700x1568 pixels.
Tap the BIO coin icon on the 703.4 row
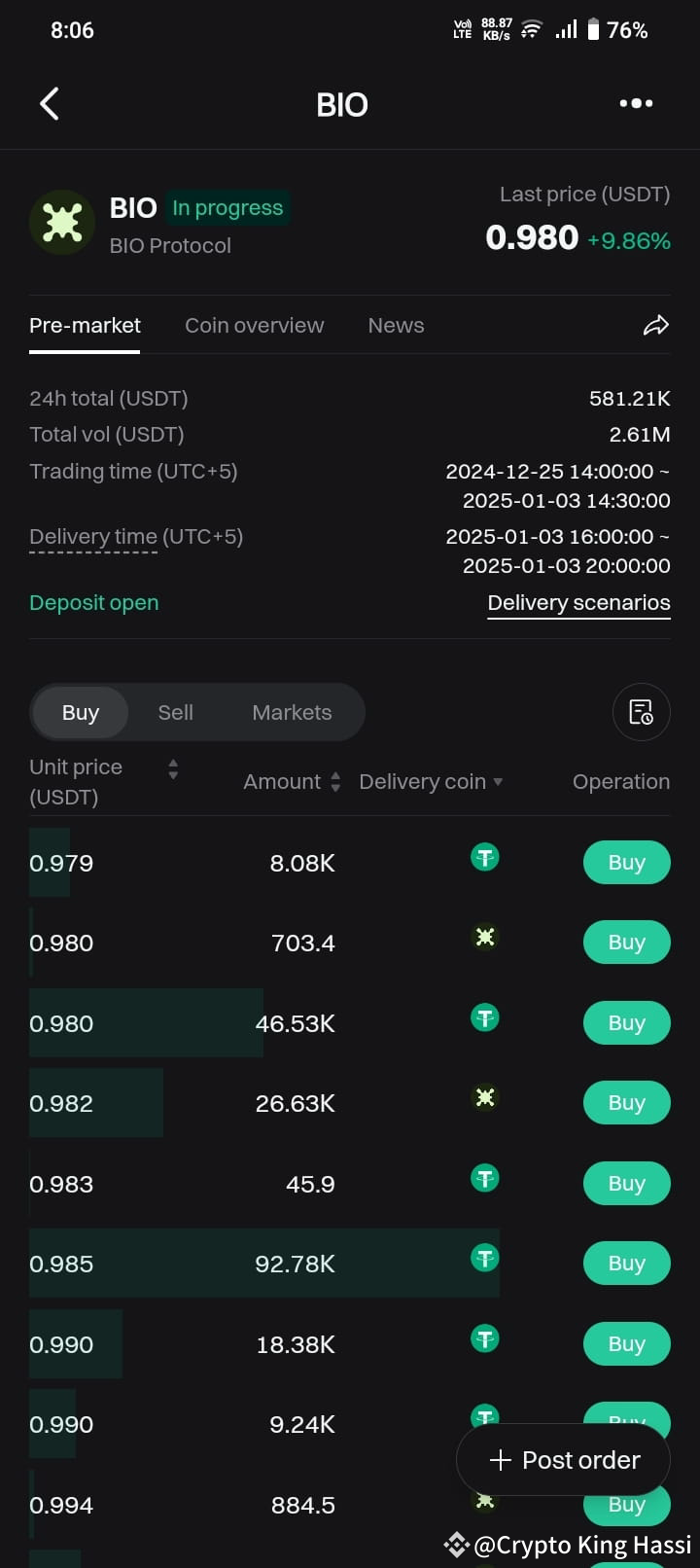[x=484, y=937]
